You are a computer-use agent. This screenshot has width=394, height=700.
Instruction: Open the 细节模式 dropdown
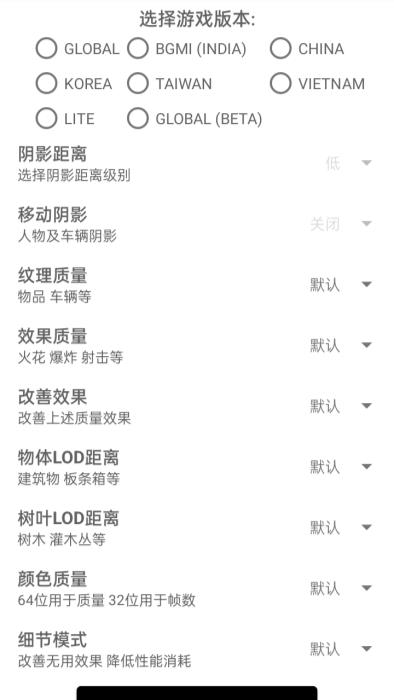click(341, 649)
